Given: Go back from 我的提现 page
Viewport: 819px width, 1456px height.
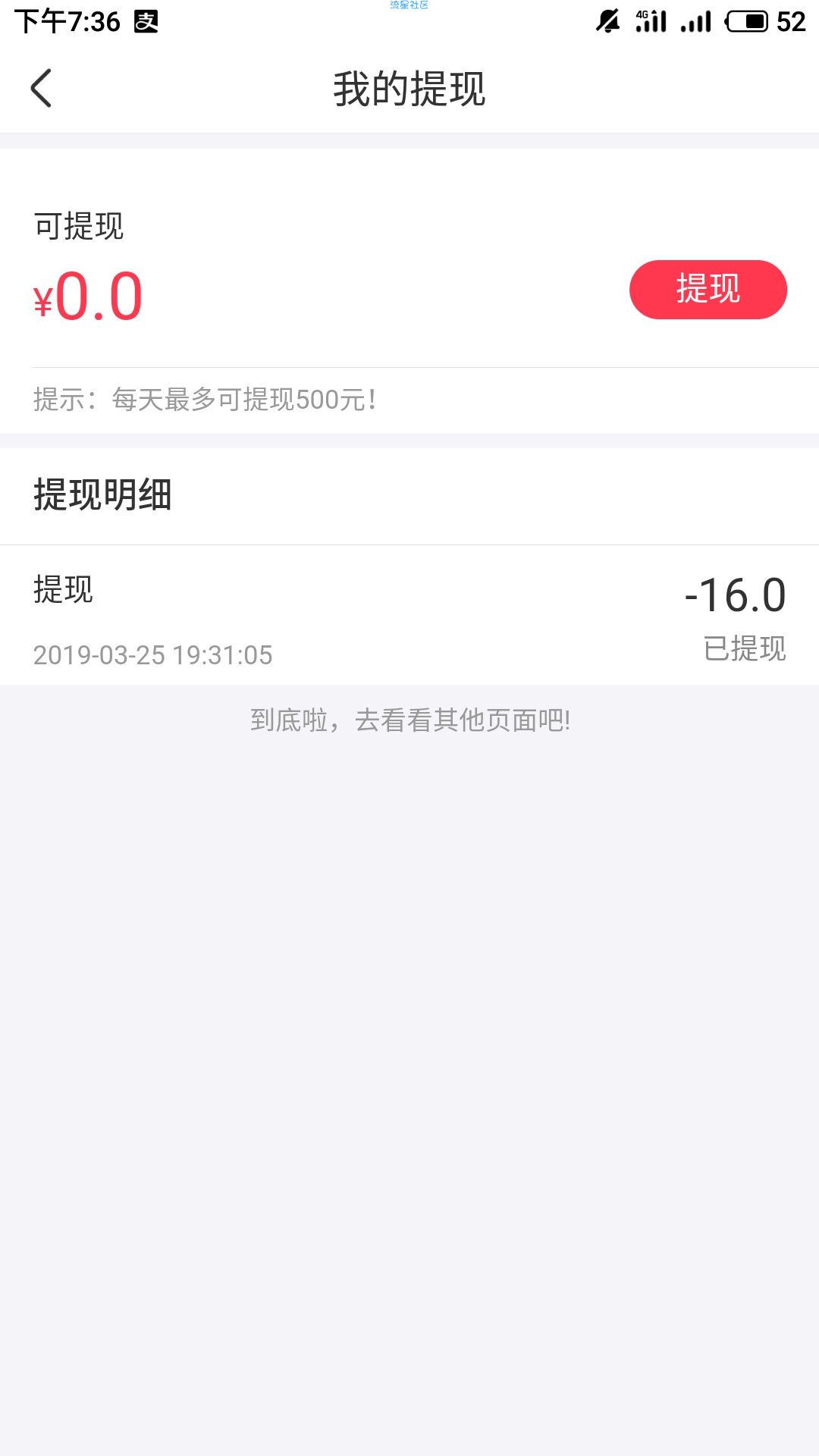Looking at the screenshot, I should [42, 88].
